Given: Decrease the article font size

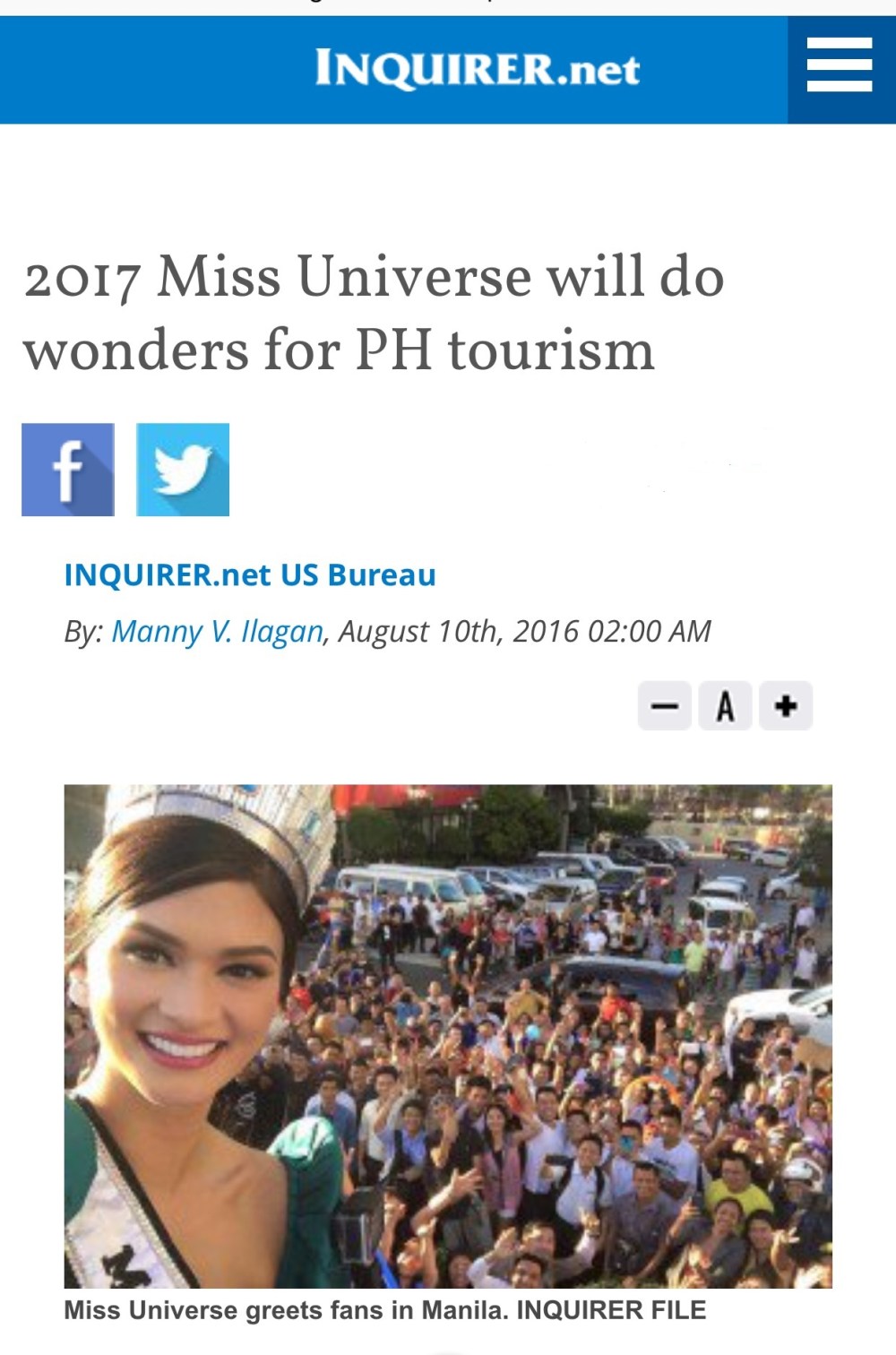Looking at the screenshot, I should pyautogui.click(x=664, y=706).
